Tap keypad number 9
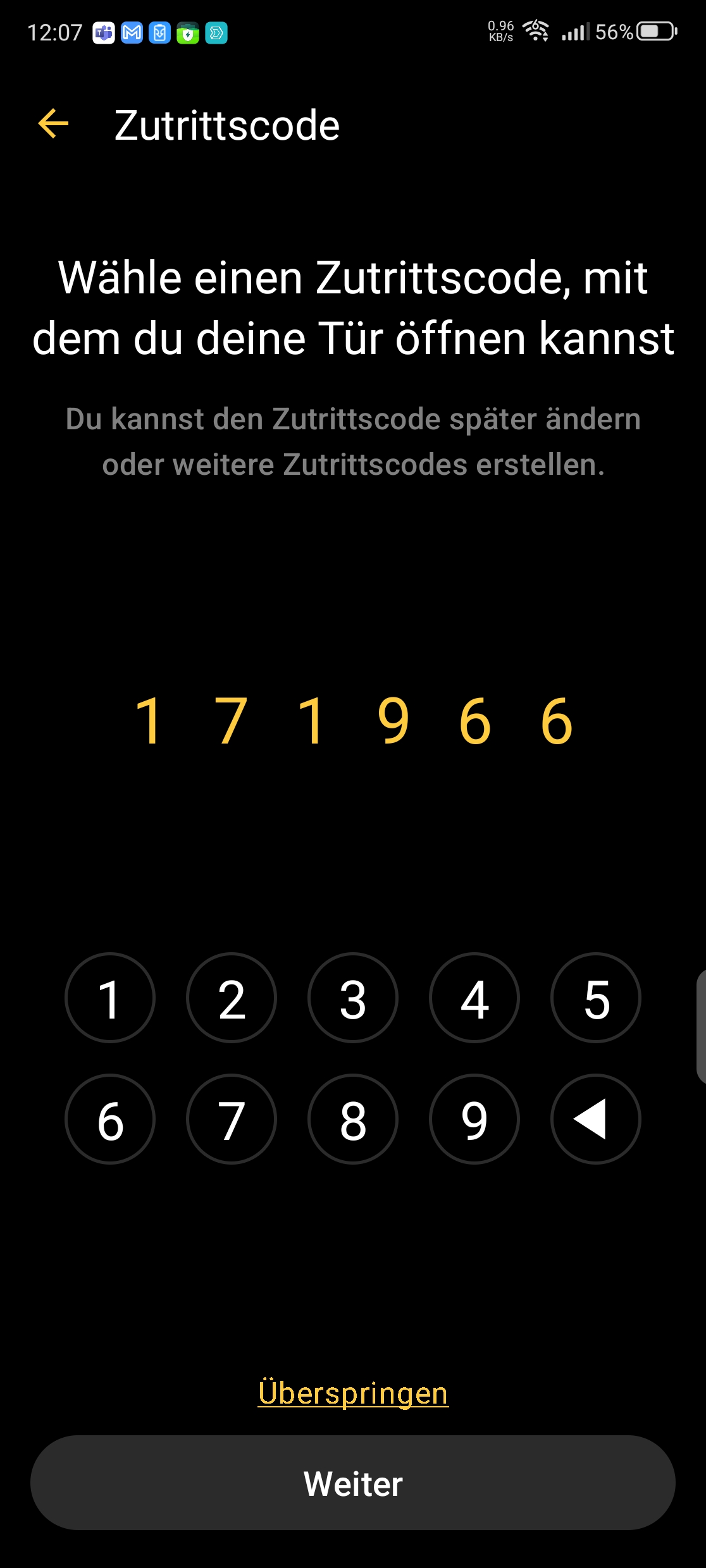This screenshot has width=706, height=1568. (x=474, y=1119)
